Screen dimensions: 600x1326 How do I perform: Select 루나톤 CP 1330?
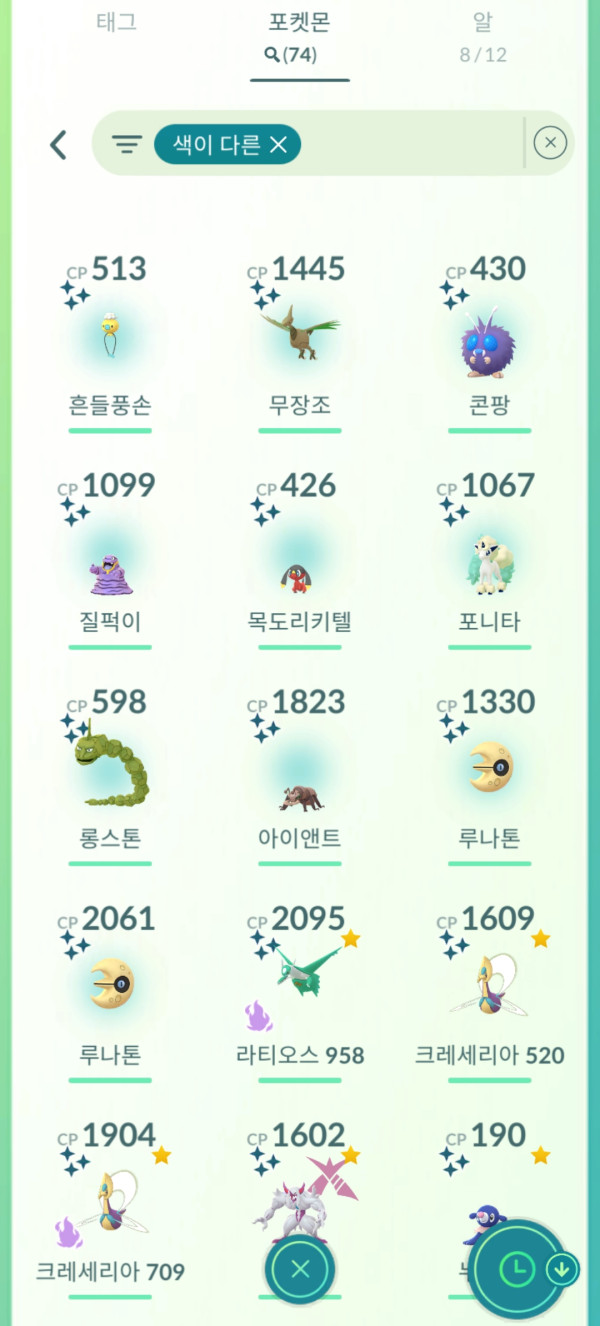pos(490,775)
